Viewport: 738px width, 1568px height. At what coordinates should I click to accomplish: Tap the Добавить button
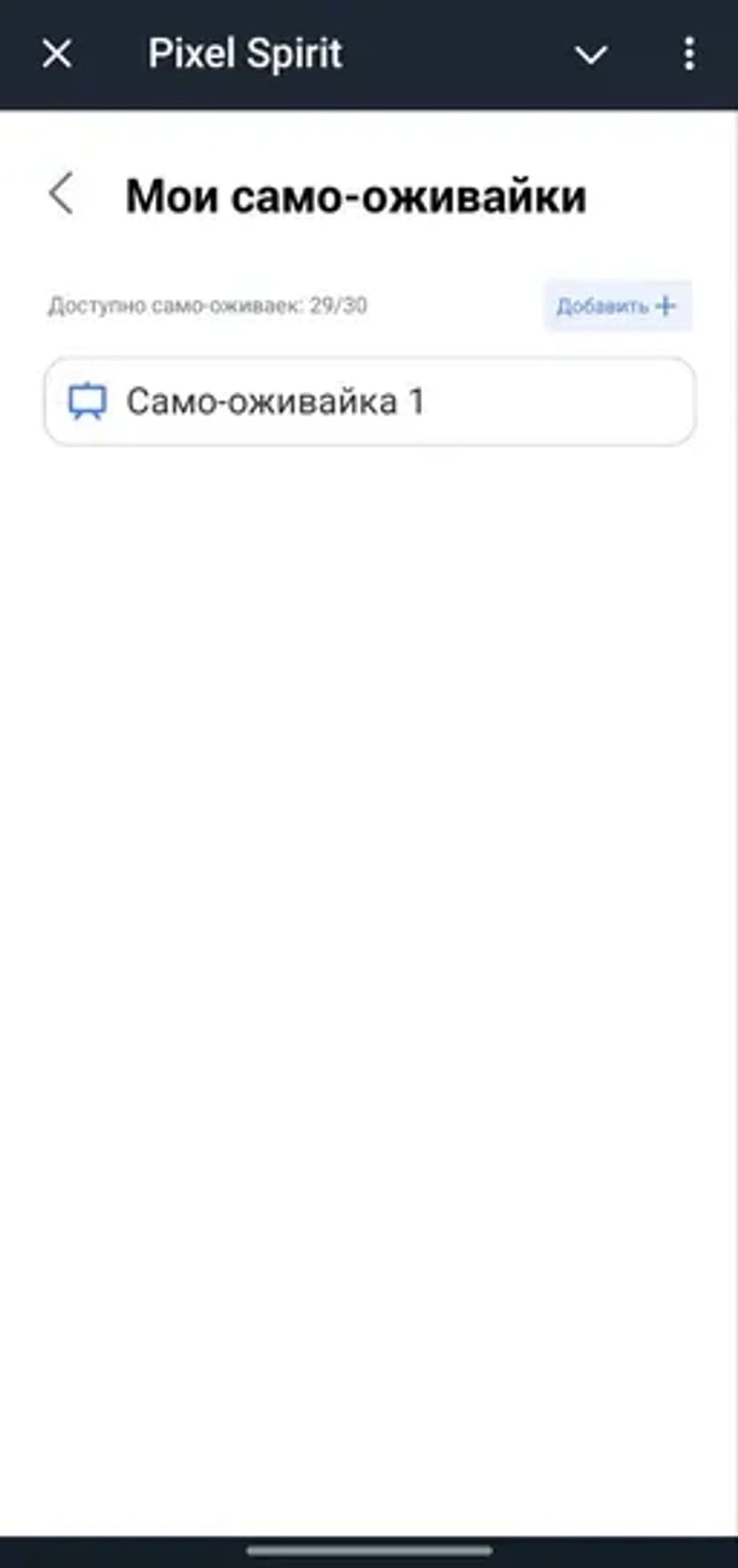[617, 306]
